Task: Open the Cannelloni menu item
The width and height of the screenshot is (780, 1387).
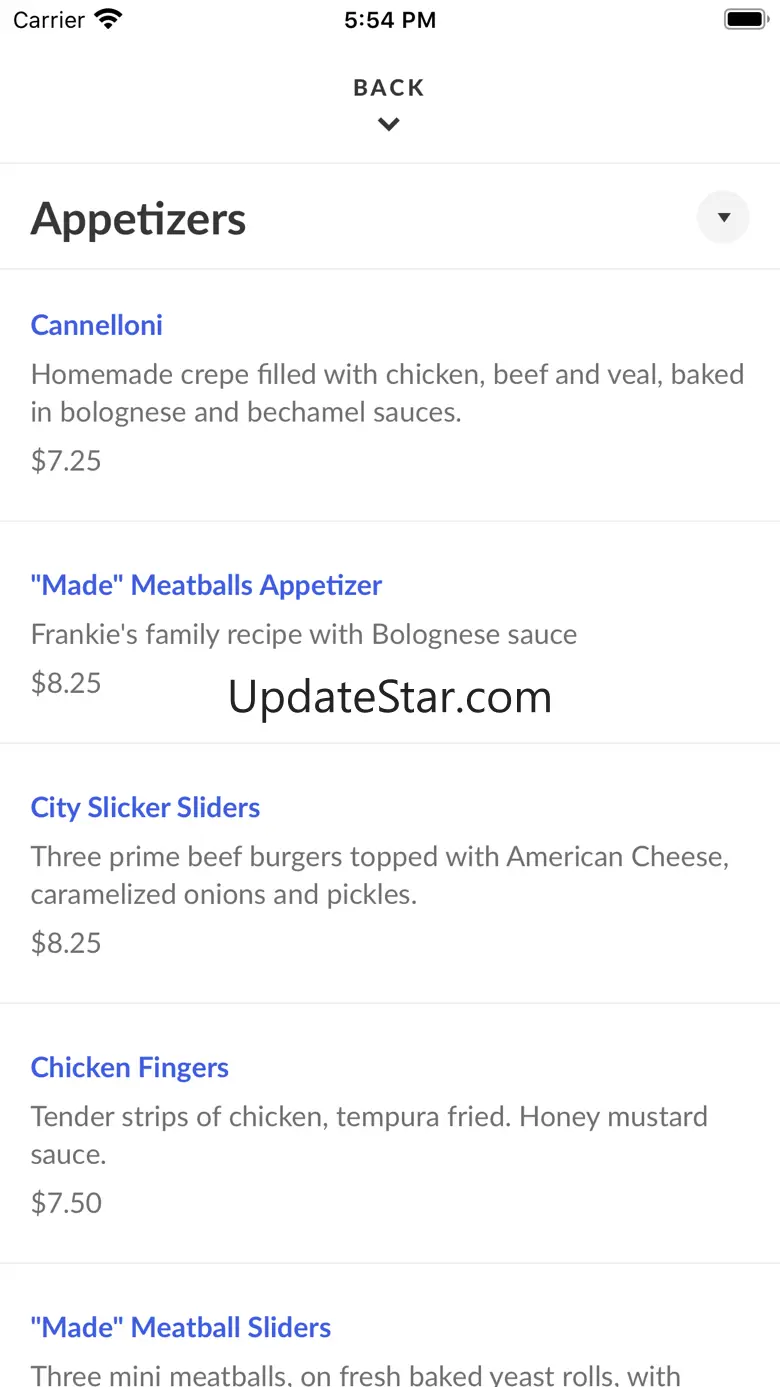Action: [x=97, y=325]
